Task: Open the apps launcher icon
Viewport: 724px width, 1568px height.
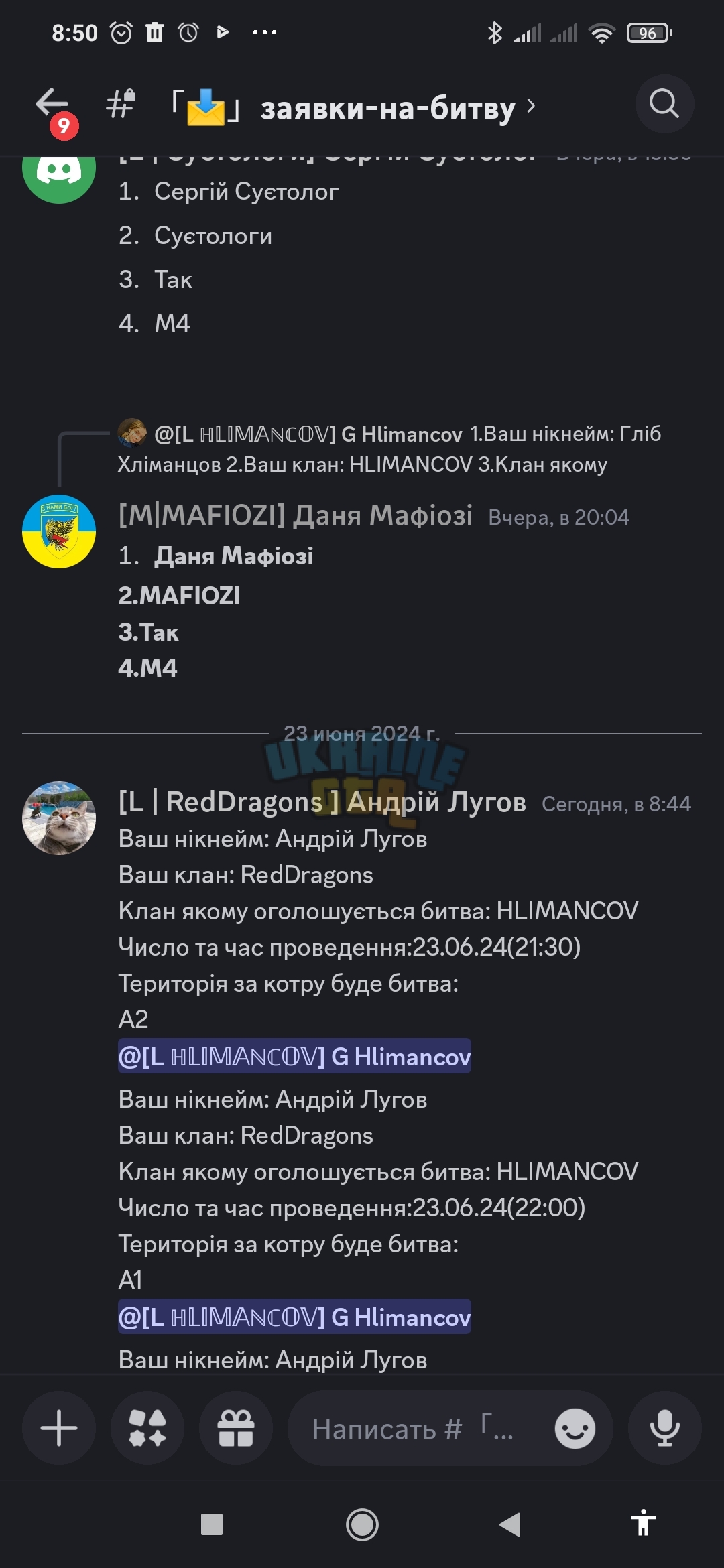Action: pyautogui.click(x=147, y=1428)
